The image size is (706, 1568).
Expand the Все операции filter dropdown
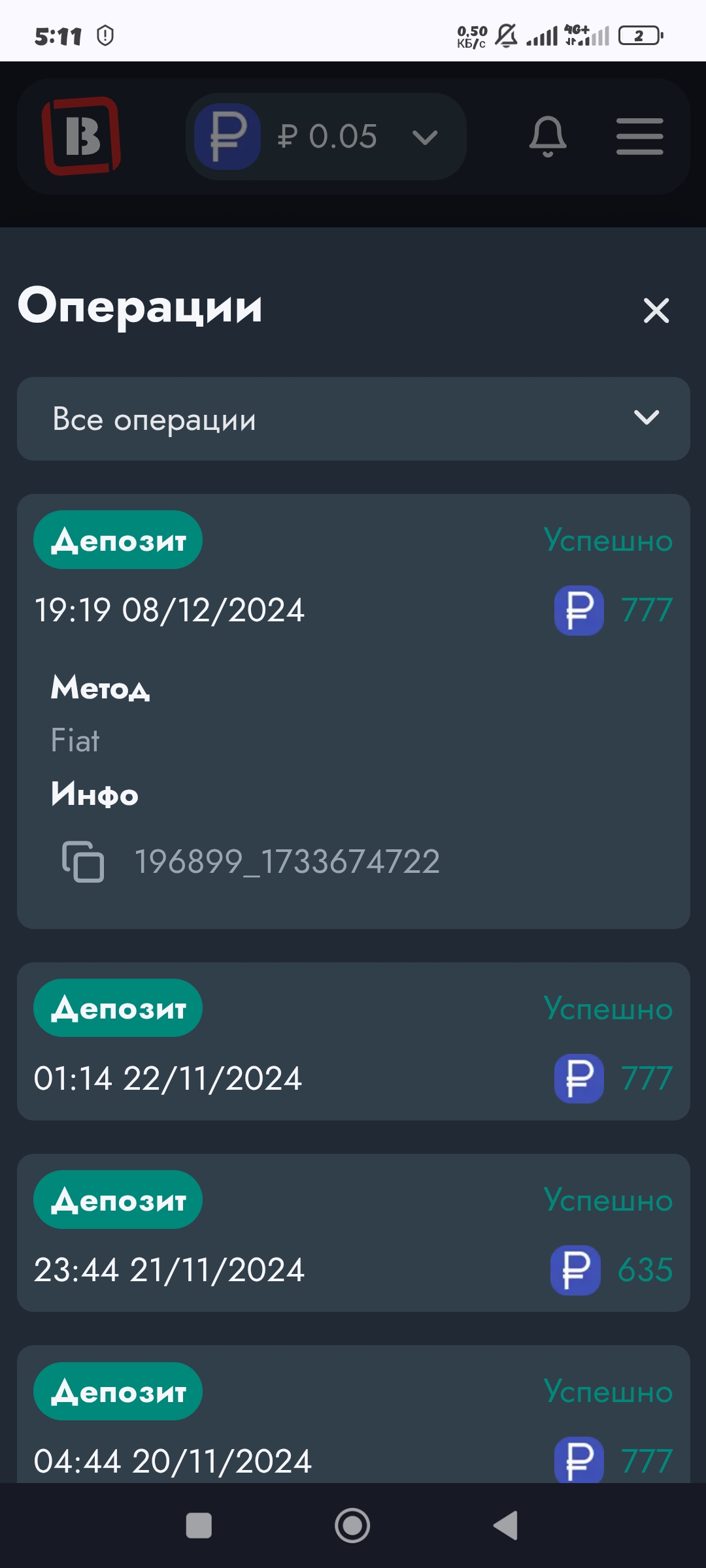click(354, 419)
